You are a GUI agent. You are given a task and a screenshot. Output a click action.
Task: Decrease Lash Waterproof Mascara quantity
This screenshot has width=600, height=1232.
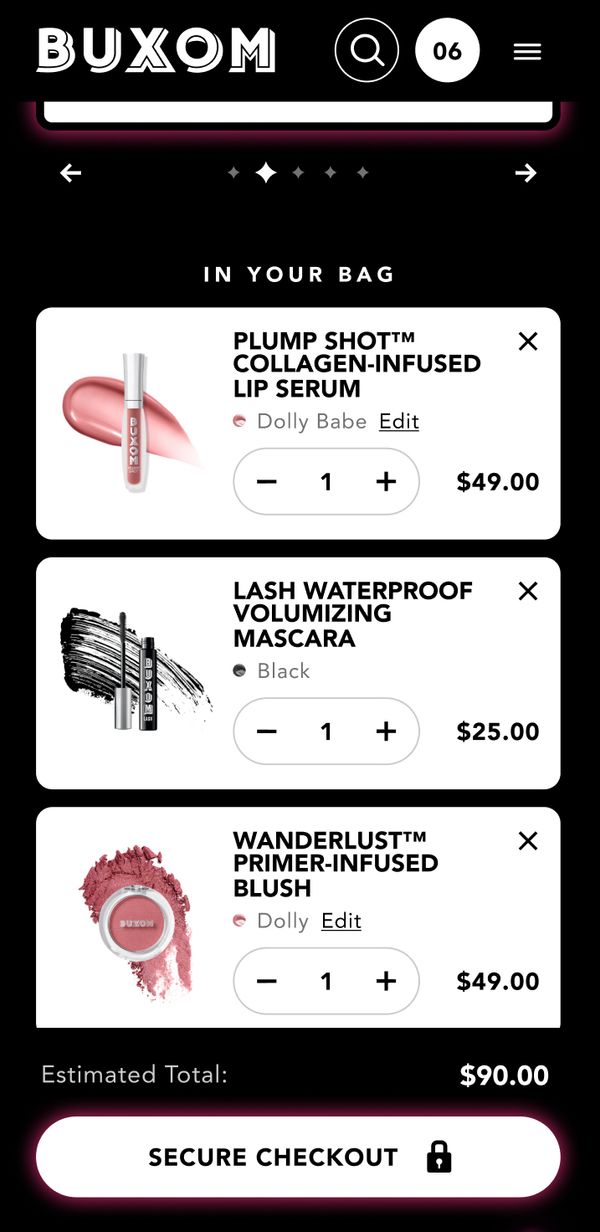click(x=266, y=732)
